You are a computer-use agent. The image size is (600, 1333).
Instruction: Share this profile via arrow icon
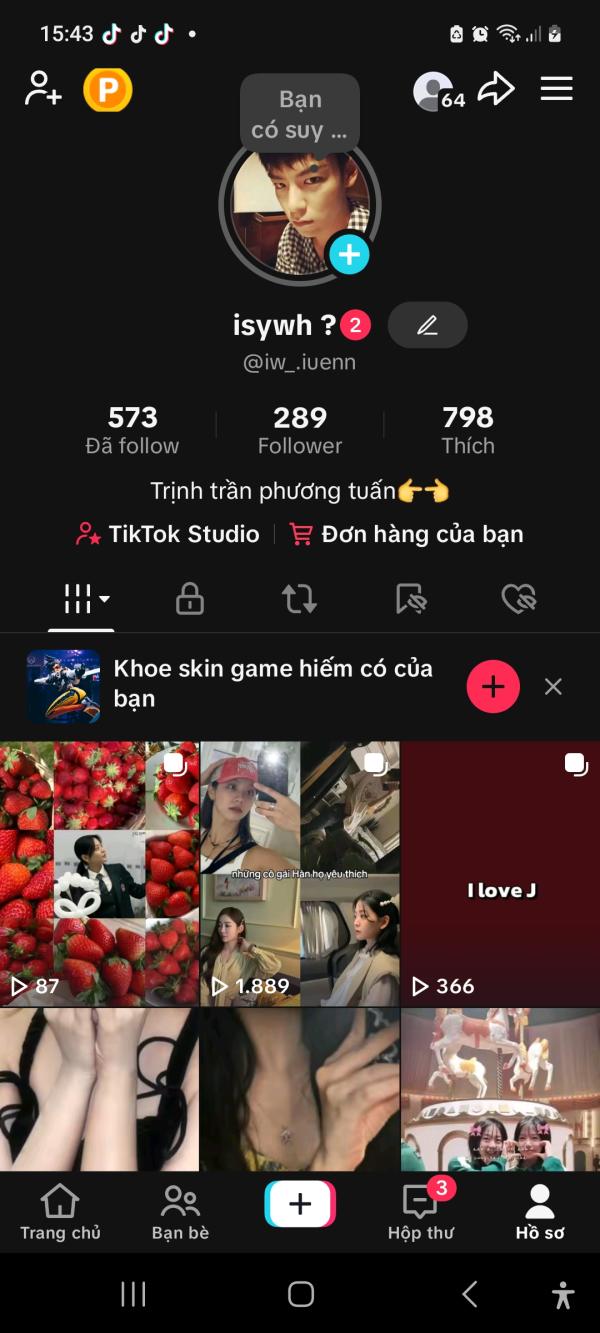(x=496, y=89)
